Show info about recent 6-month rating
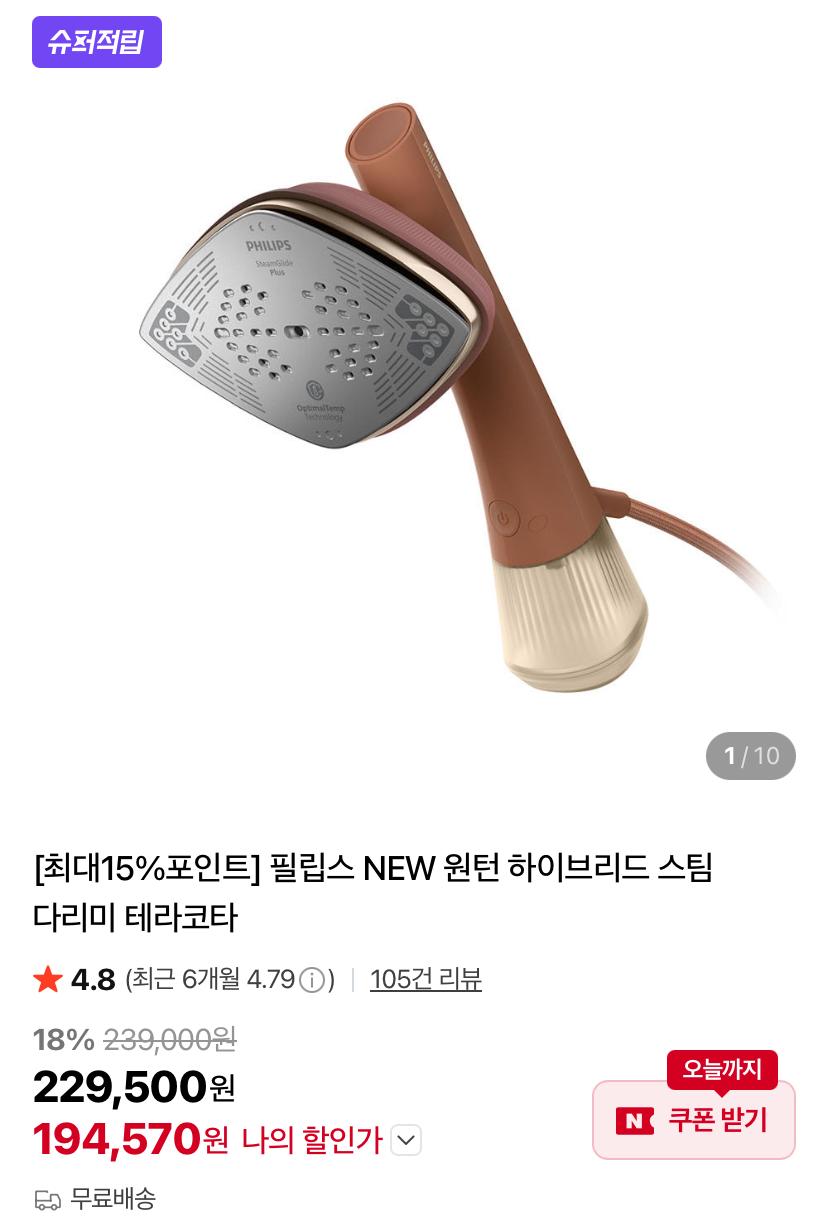828x1223 pixels. coord(312,980)
